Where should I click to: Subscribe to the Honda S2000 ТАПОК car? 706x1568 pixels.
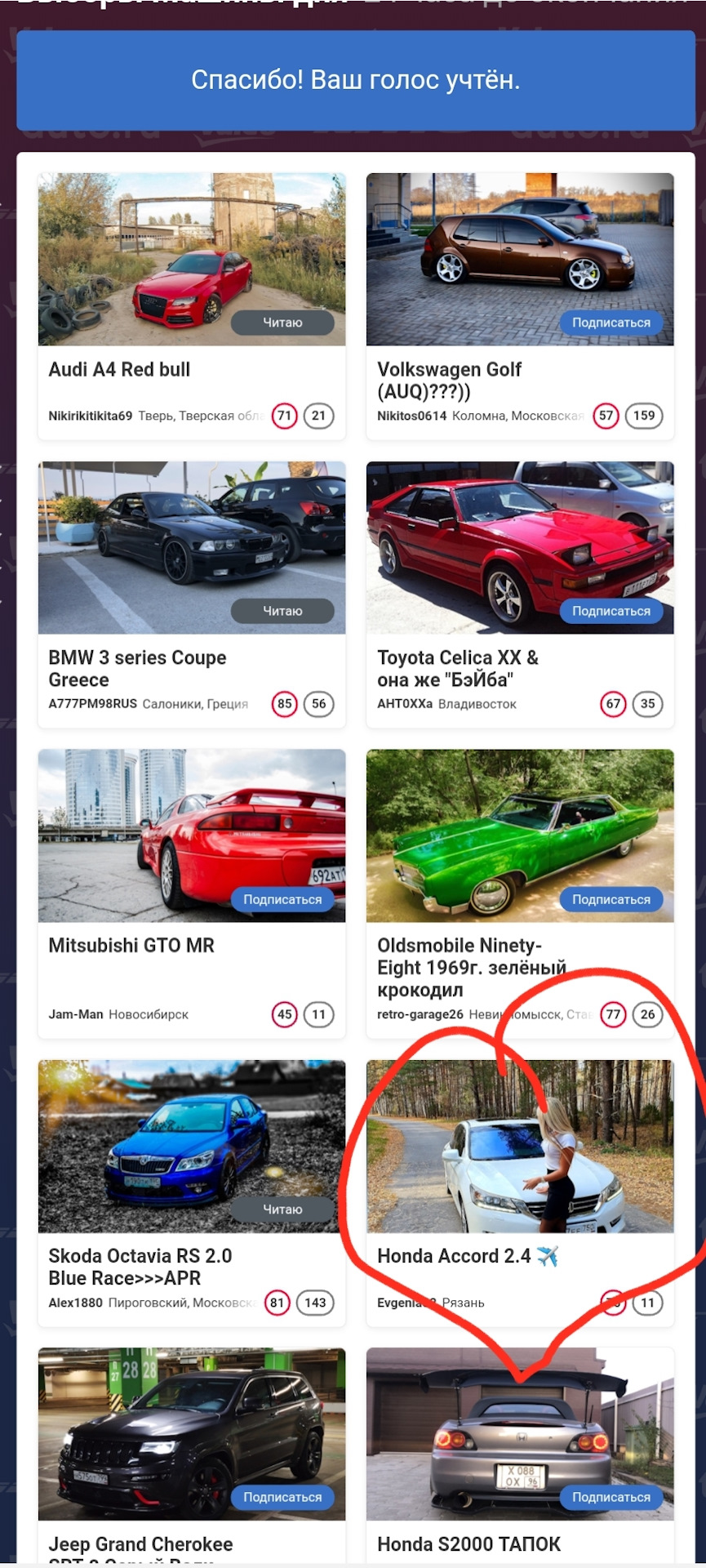pyautogui.click(x=611, y=1497)
